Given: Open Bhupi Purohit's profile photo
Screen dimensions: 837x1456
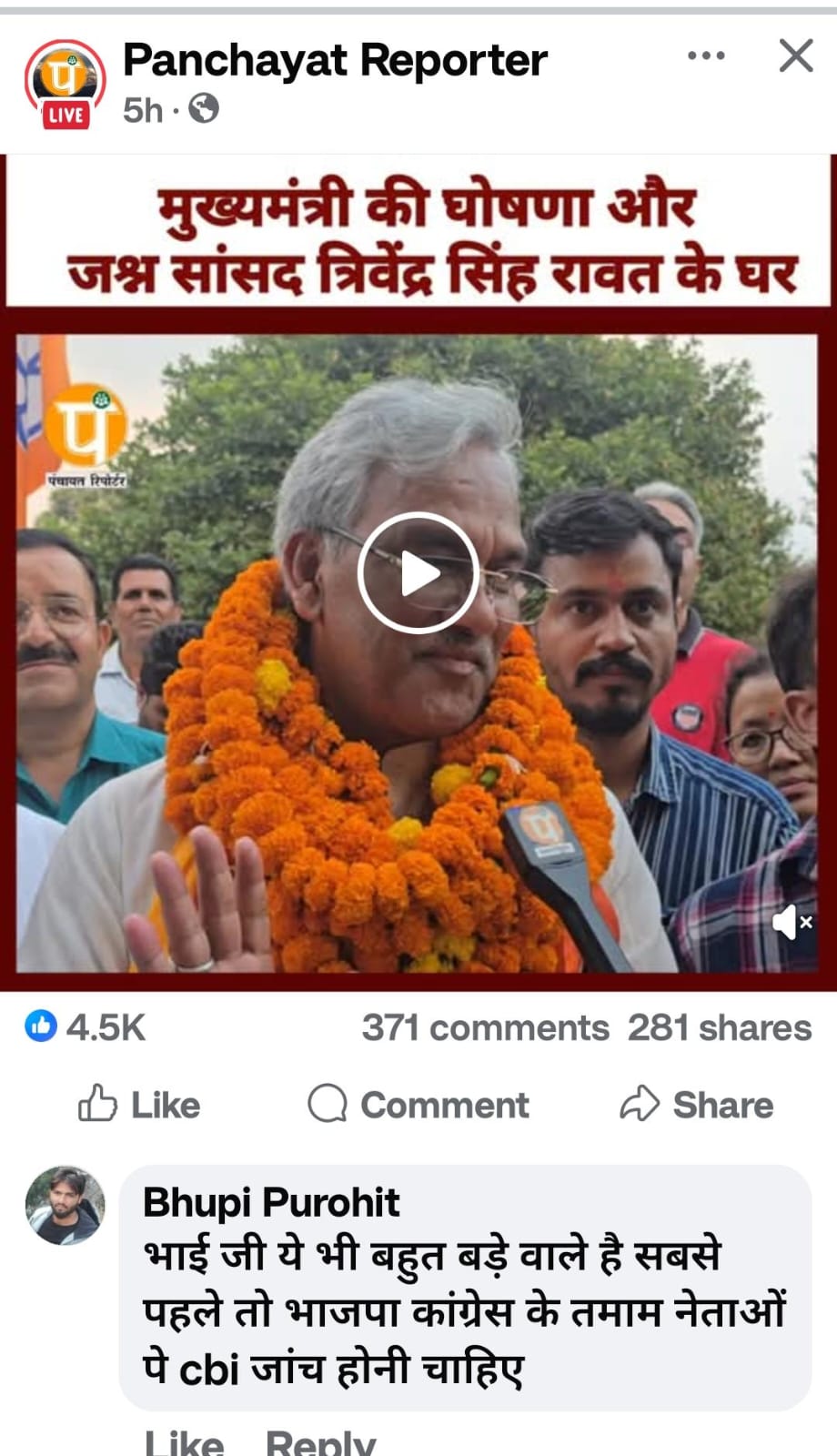Looking at the screenshot, I should 65,1205.
